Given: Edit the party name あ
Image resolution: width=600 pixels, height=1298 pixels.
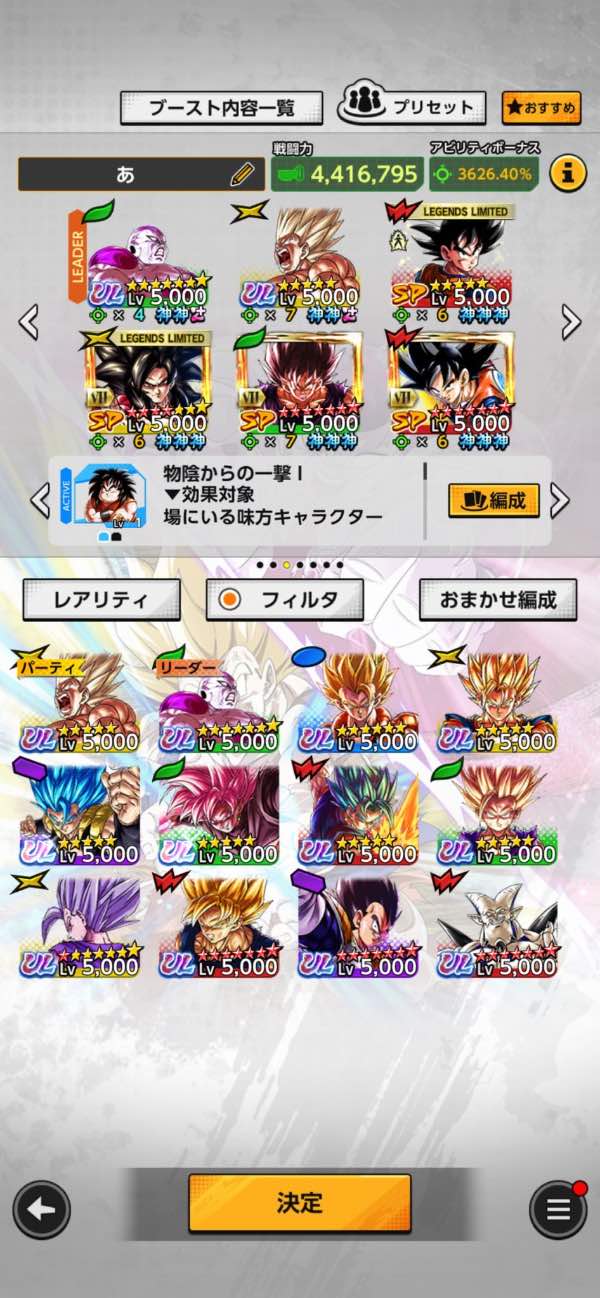Looking at the screenshot, I should click(241, 174).
